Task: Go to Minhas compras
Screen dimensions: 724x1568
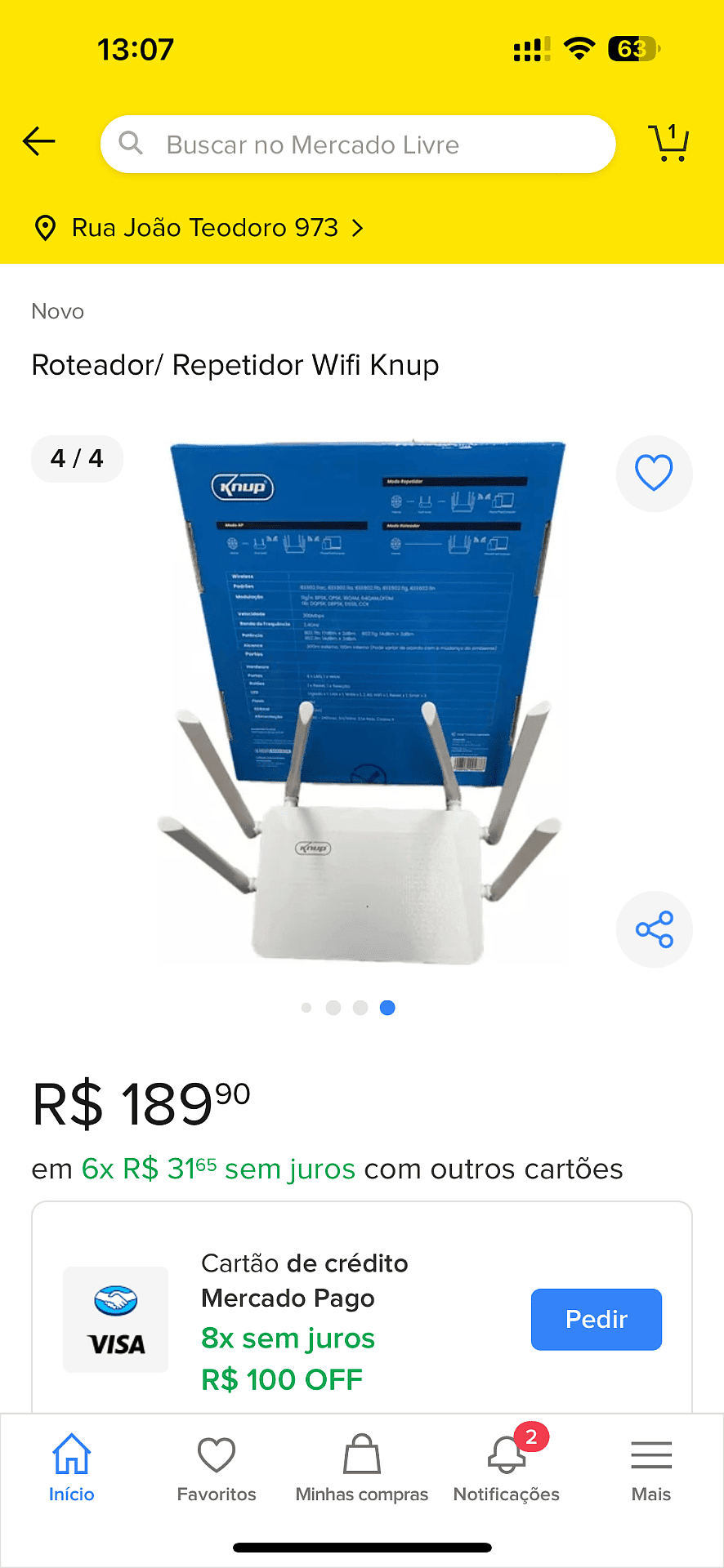Action: (361, 1468)
